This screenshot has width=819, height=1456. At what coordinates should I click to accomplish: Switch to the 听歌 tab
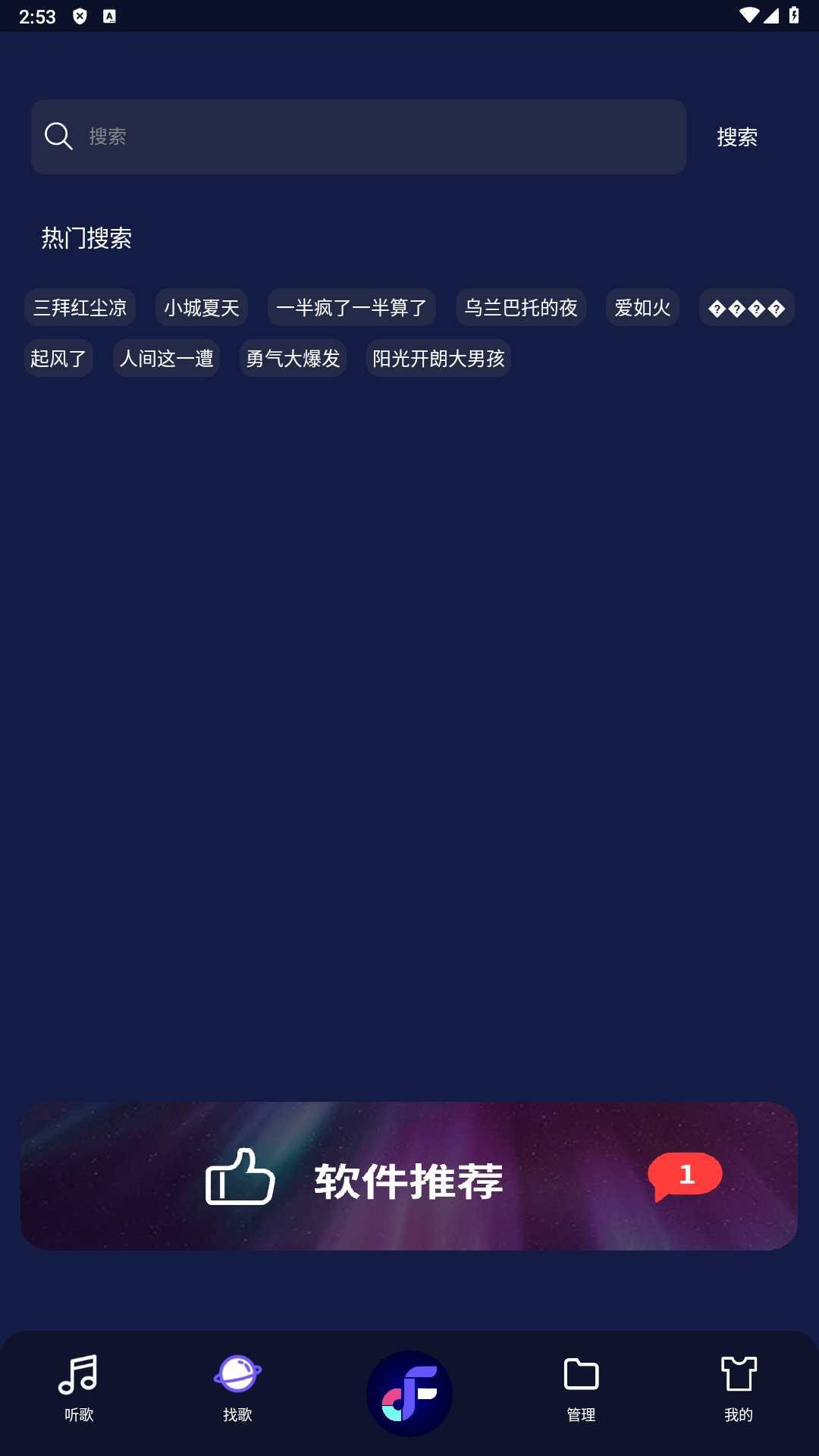click(79, 1389)
